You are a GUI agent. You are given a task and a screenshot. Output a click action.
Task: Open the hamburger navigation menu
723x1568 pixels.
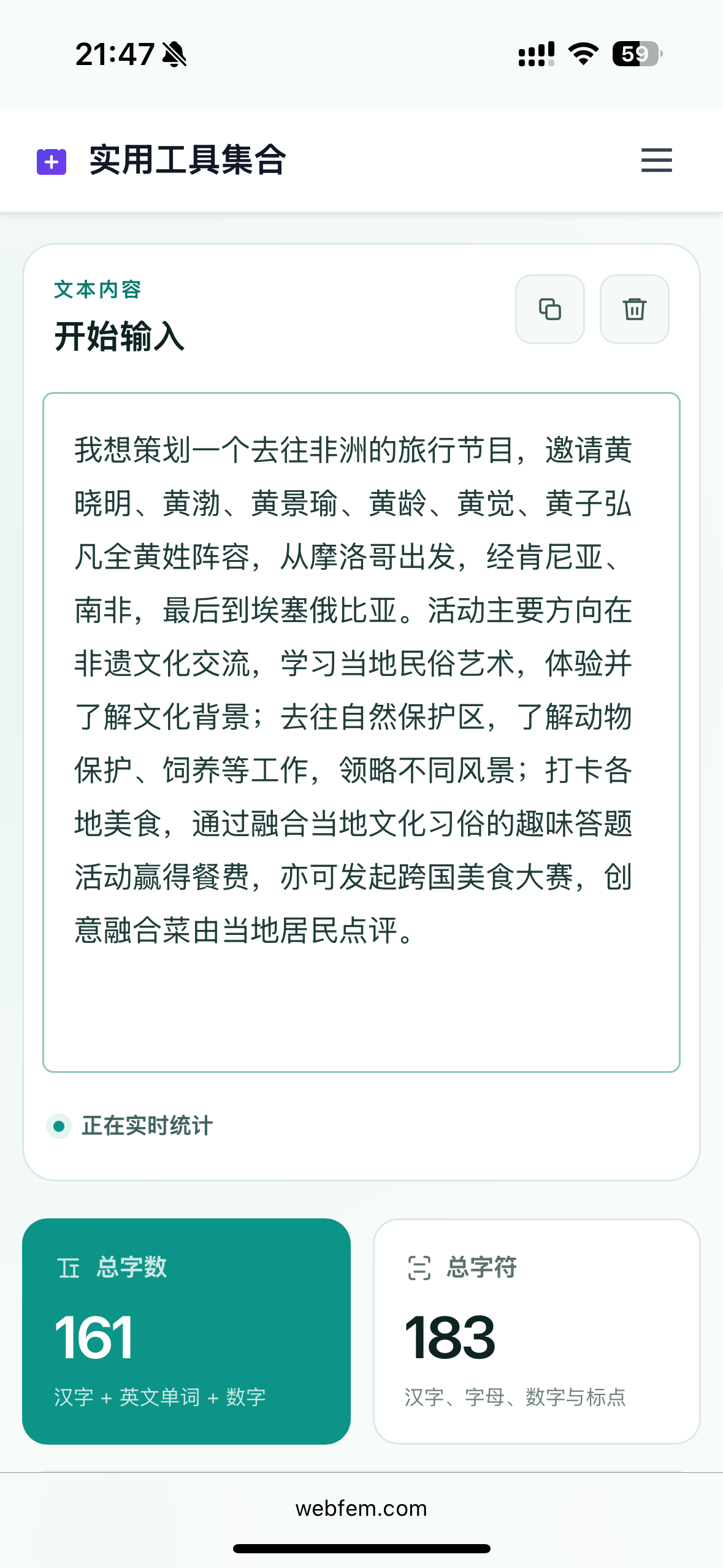click(656, 160)
